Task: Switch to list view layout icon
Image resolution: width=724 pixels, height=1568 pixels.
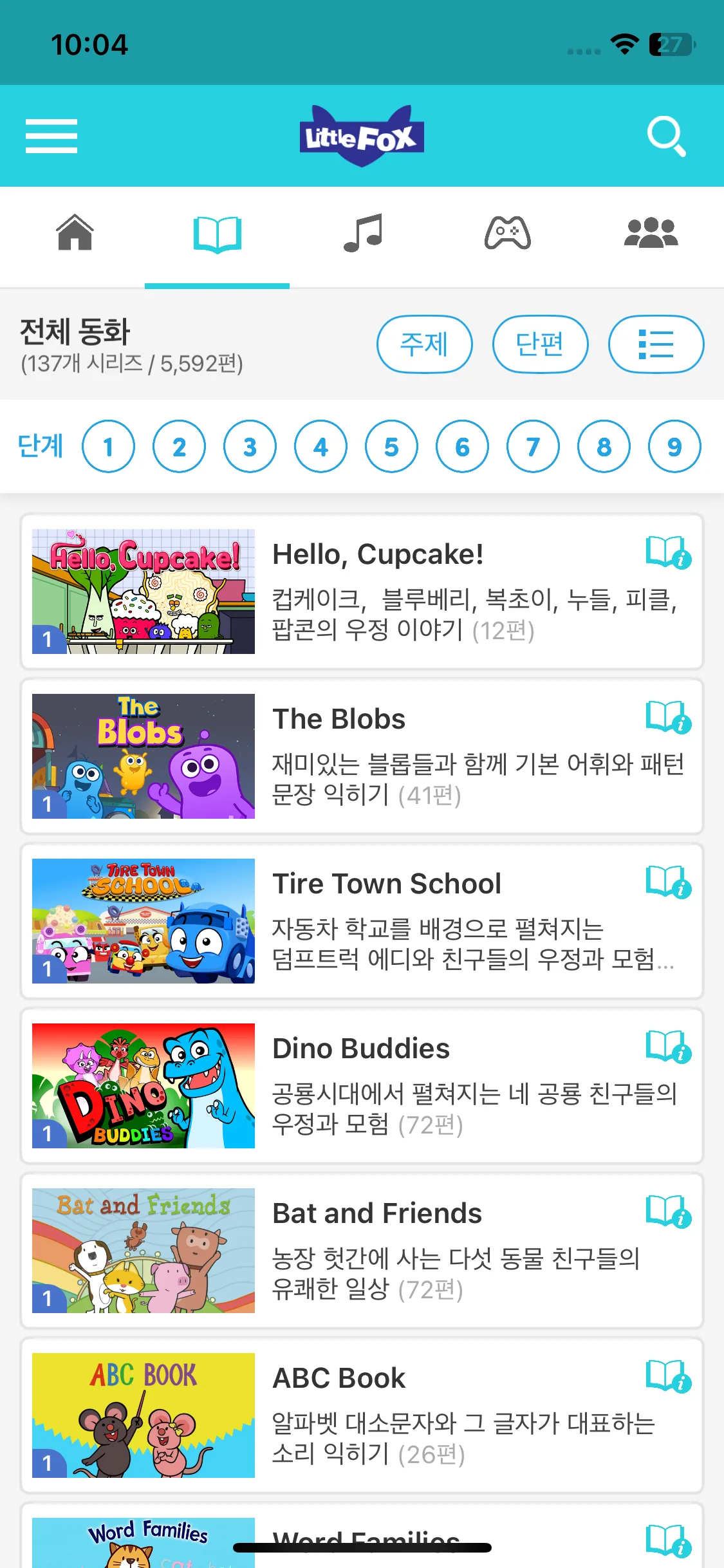Action: point(656,344)
